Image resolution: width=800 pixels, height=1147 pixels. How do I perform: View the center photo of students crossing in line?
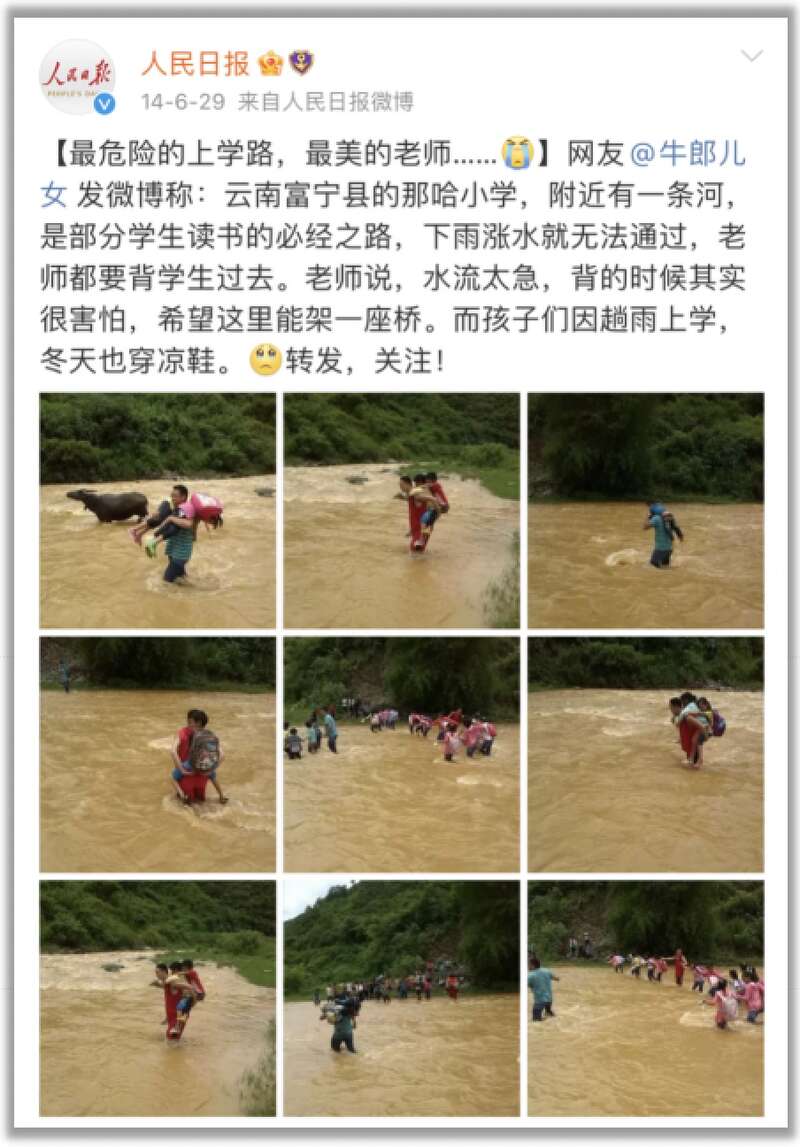pyautogui.click(x=401, y=754)
